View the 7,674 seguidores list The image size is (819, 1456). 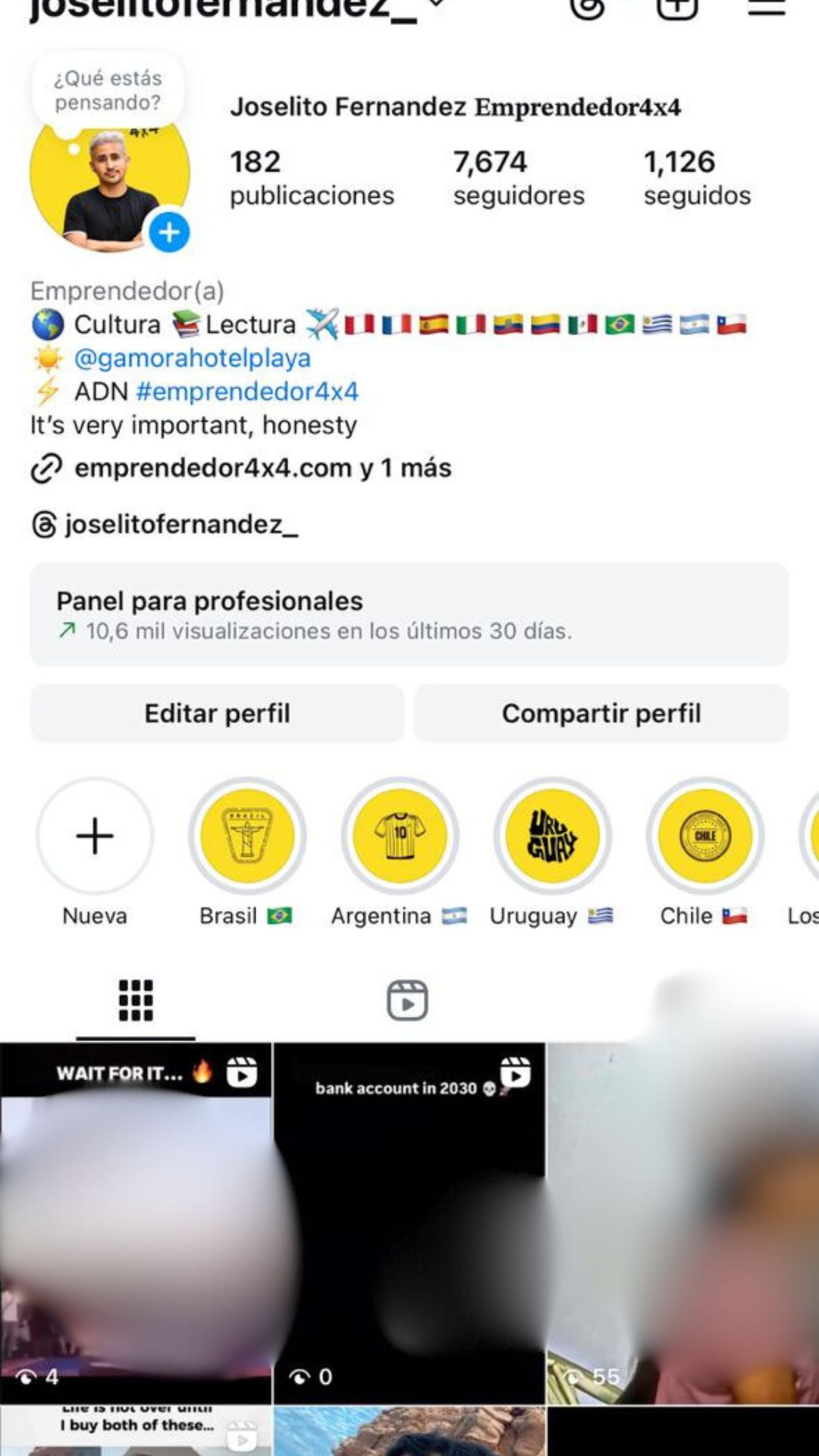pos(519,177)
